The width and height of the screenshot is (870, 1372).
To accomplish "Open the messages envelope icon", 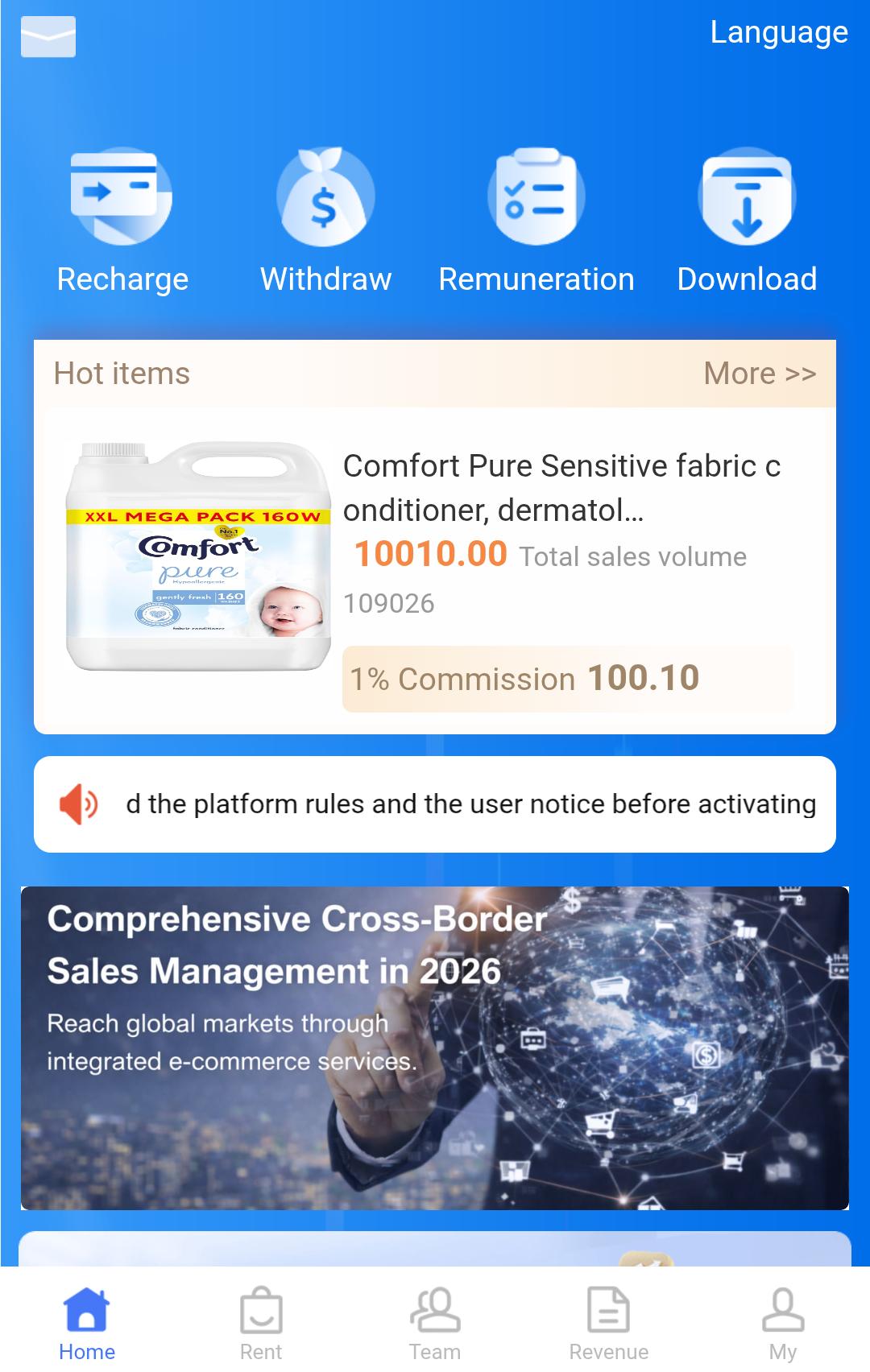I will coord(48,37).
